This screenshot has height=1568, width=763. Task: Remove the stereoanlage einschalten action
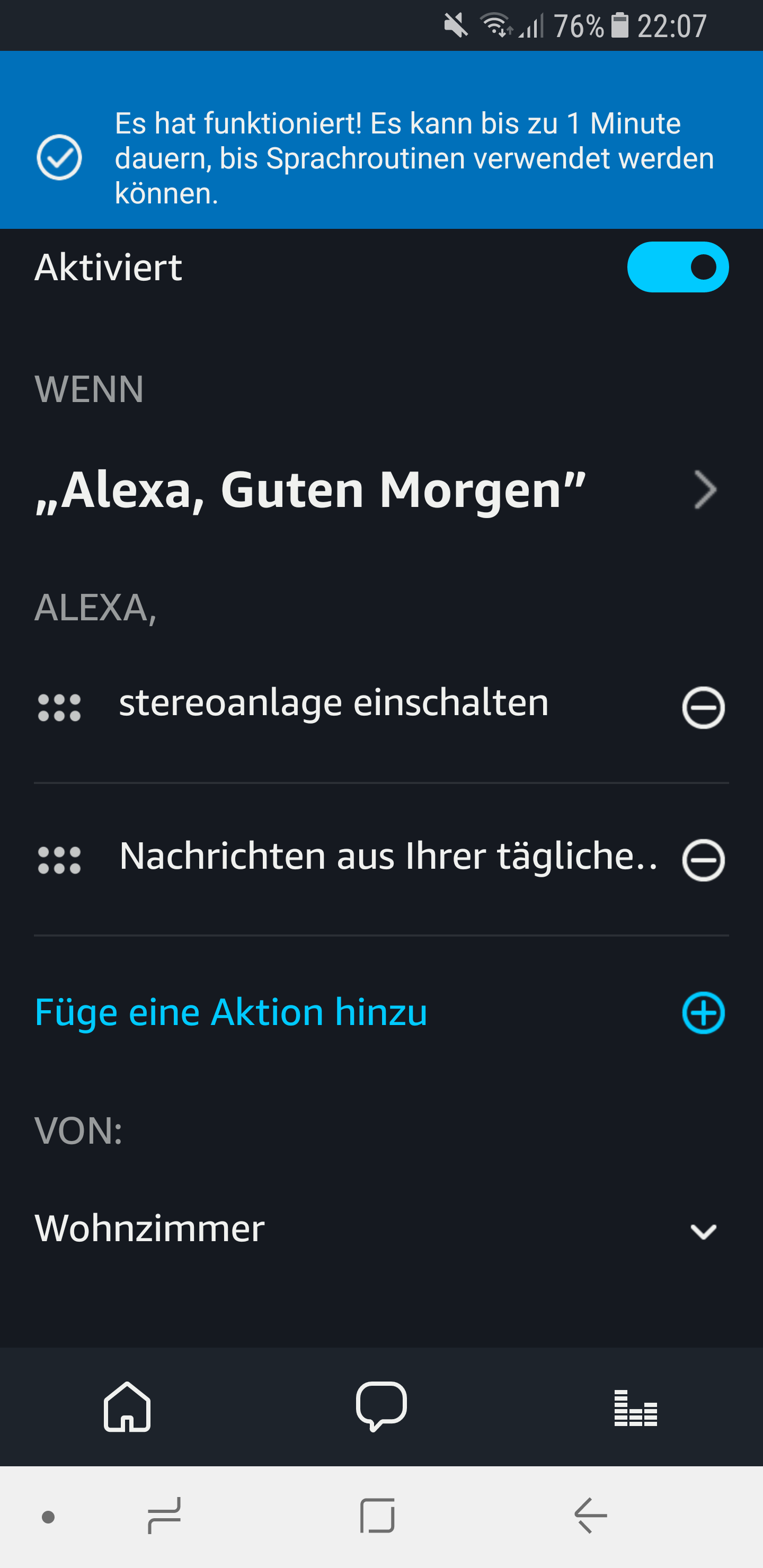pos(703,707)
